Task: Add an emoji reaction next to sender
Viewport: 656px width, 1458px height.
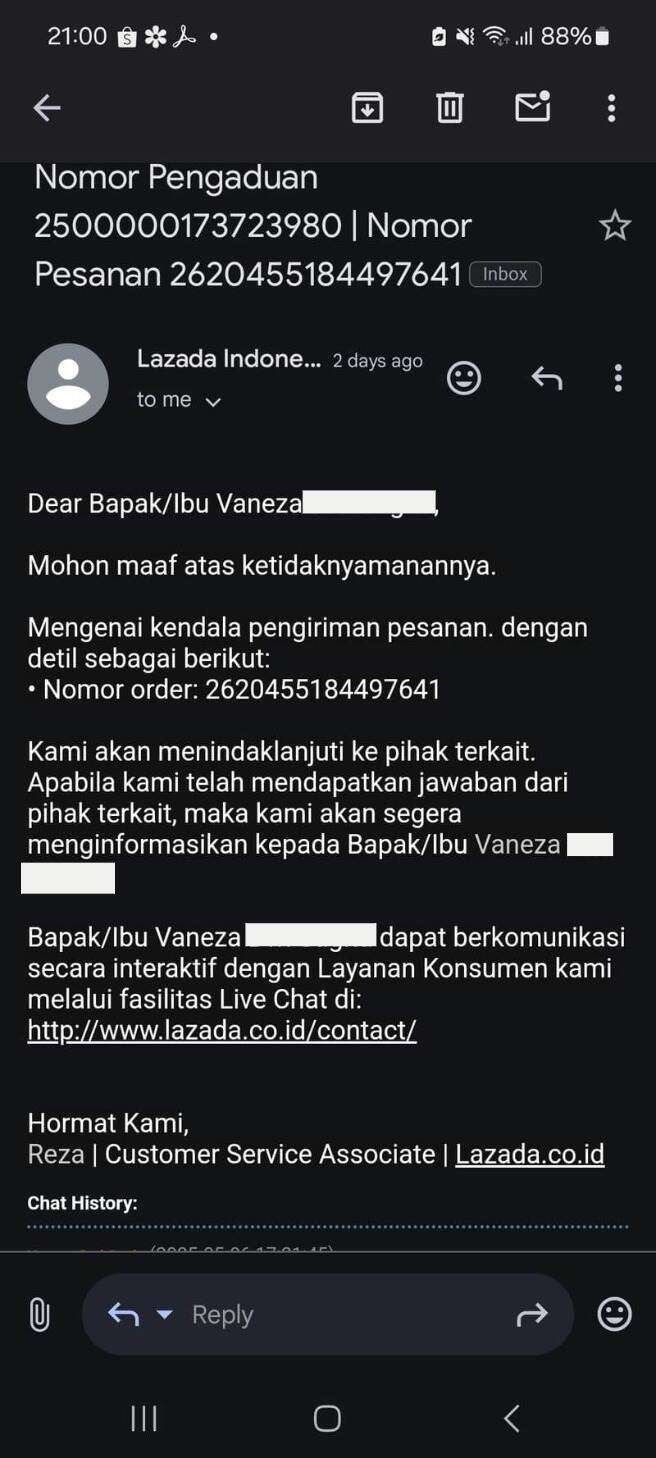Action: [464, 378]
